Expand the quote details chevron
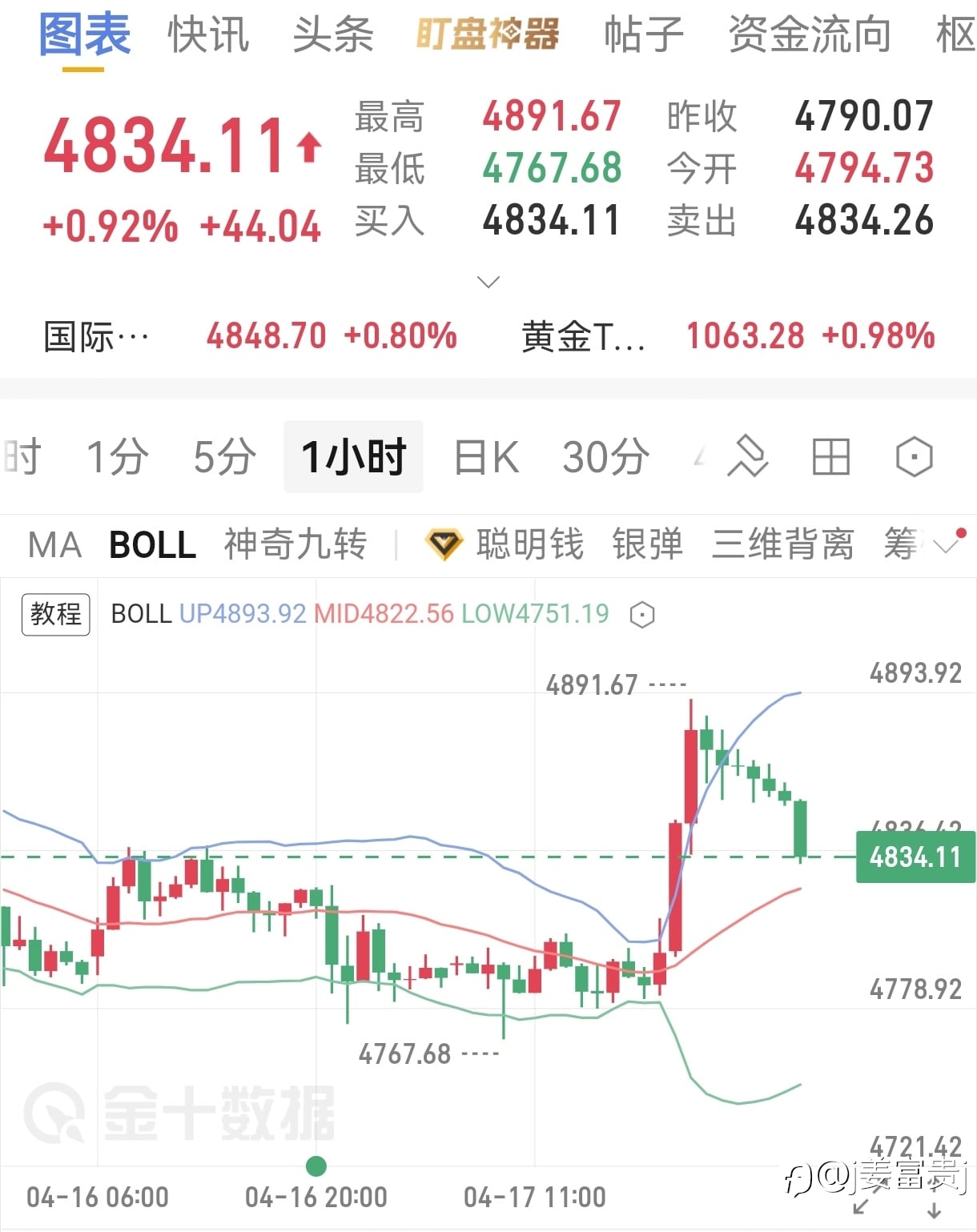The image size is (977, 1232). [488, 282]
